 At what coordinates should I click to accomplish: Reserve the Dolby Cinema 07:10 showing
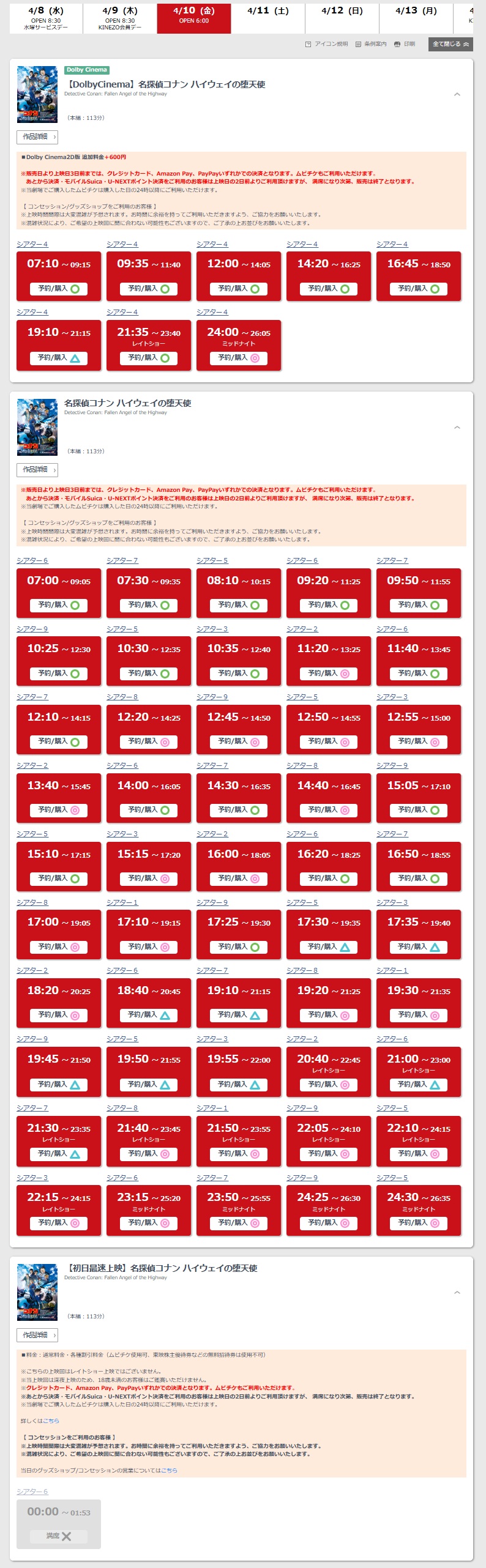(59, 289)
